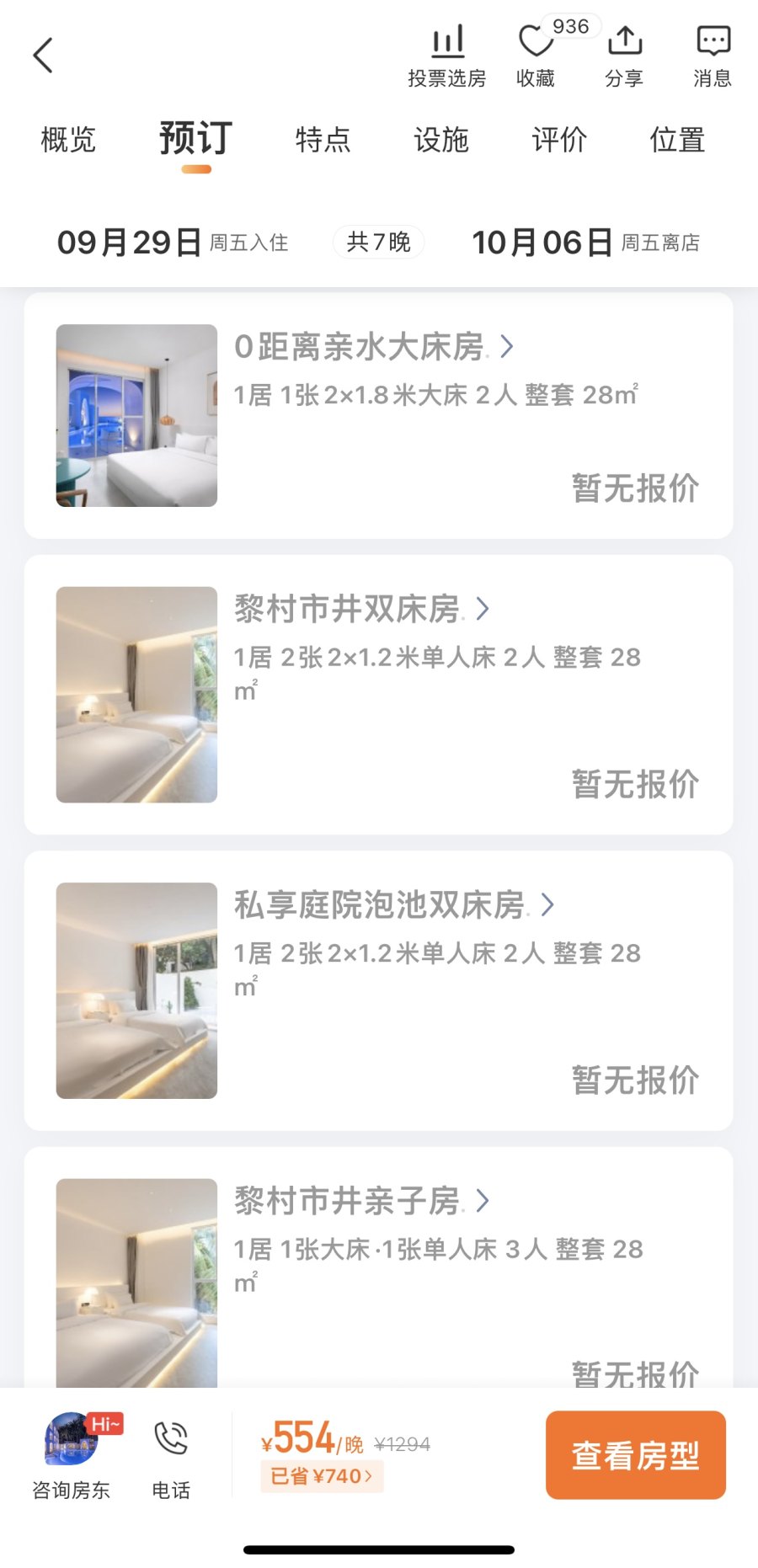Open 黎村市井双床房 room details
The image size is (758, 1568).
coord(362,609)
